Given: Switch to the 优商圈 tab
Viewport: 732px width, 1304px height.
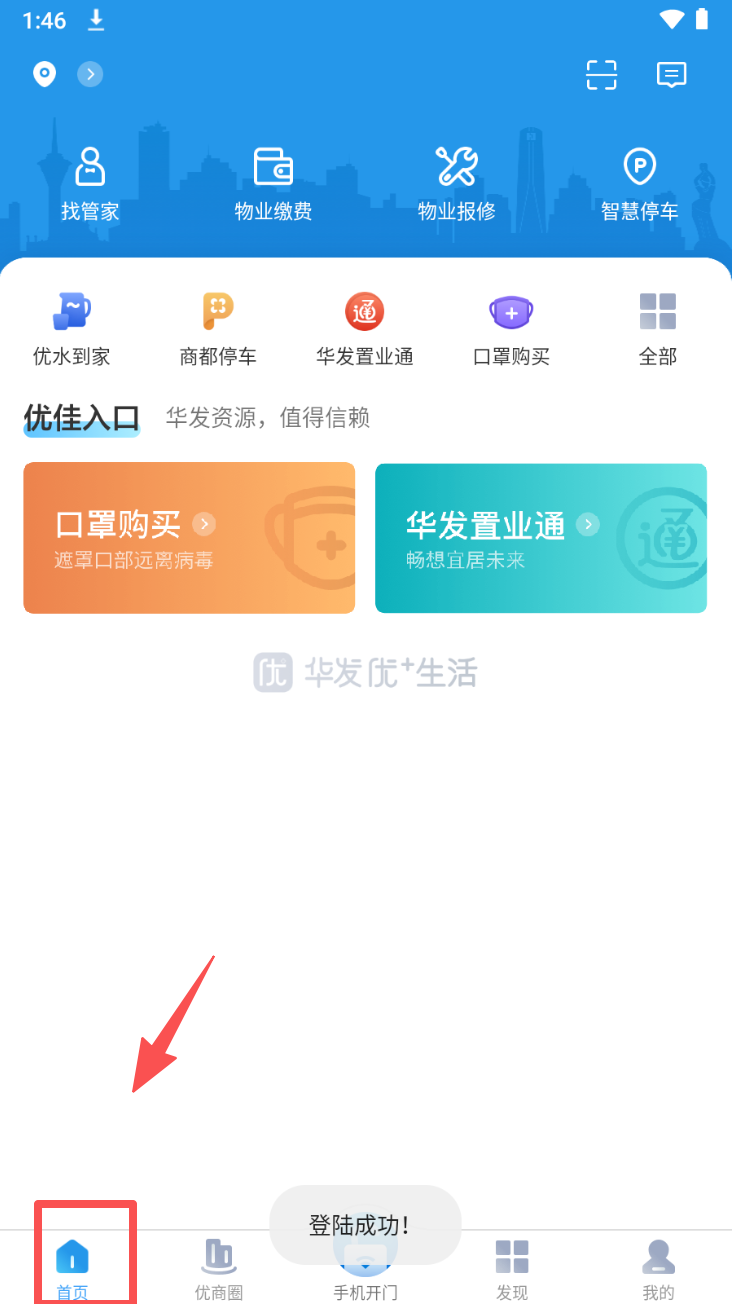Looking at the screenshot, I should pyautogui.click(x=218, y=1268).
